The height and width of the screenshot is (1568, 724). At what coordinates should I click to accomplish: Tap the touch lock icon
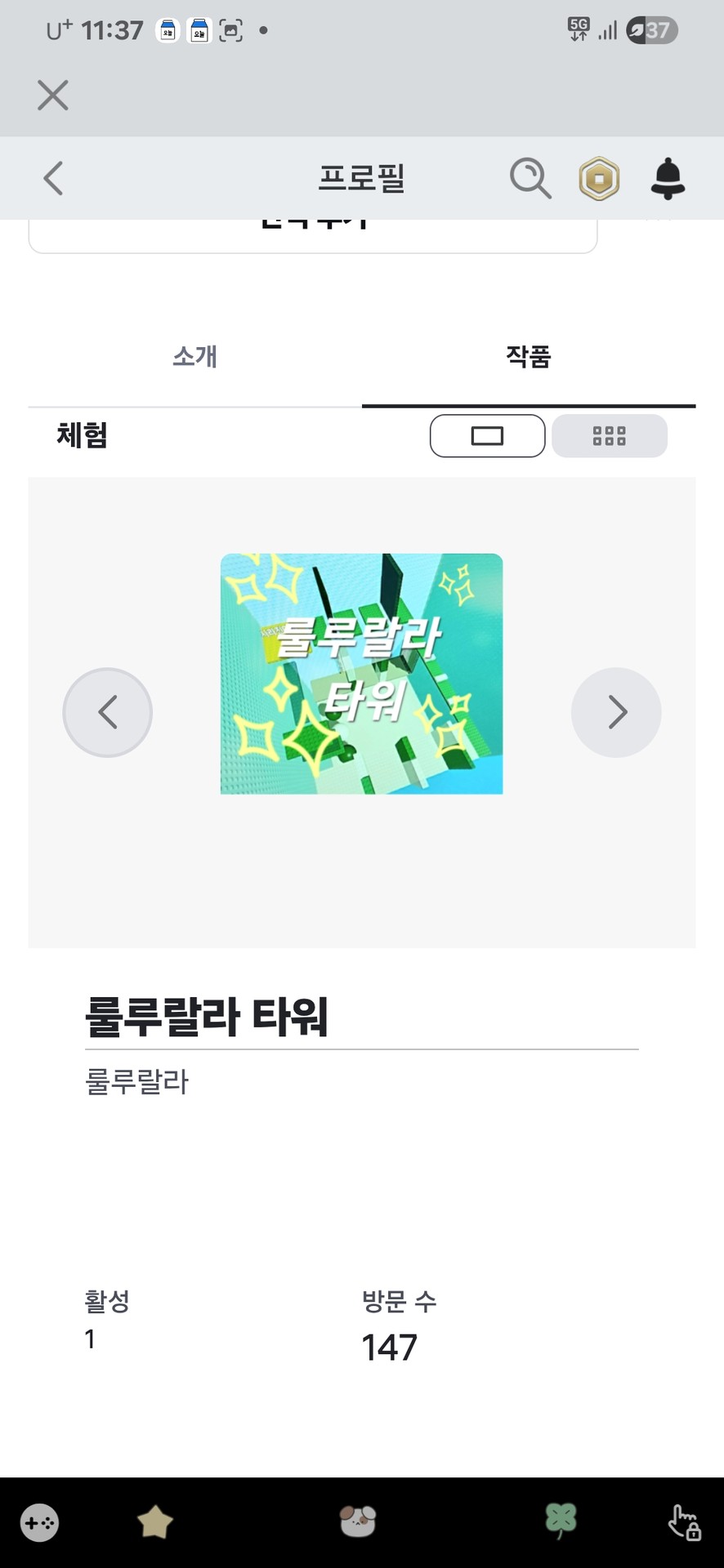(683, 1522)
